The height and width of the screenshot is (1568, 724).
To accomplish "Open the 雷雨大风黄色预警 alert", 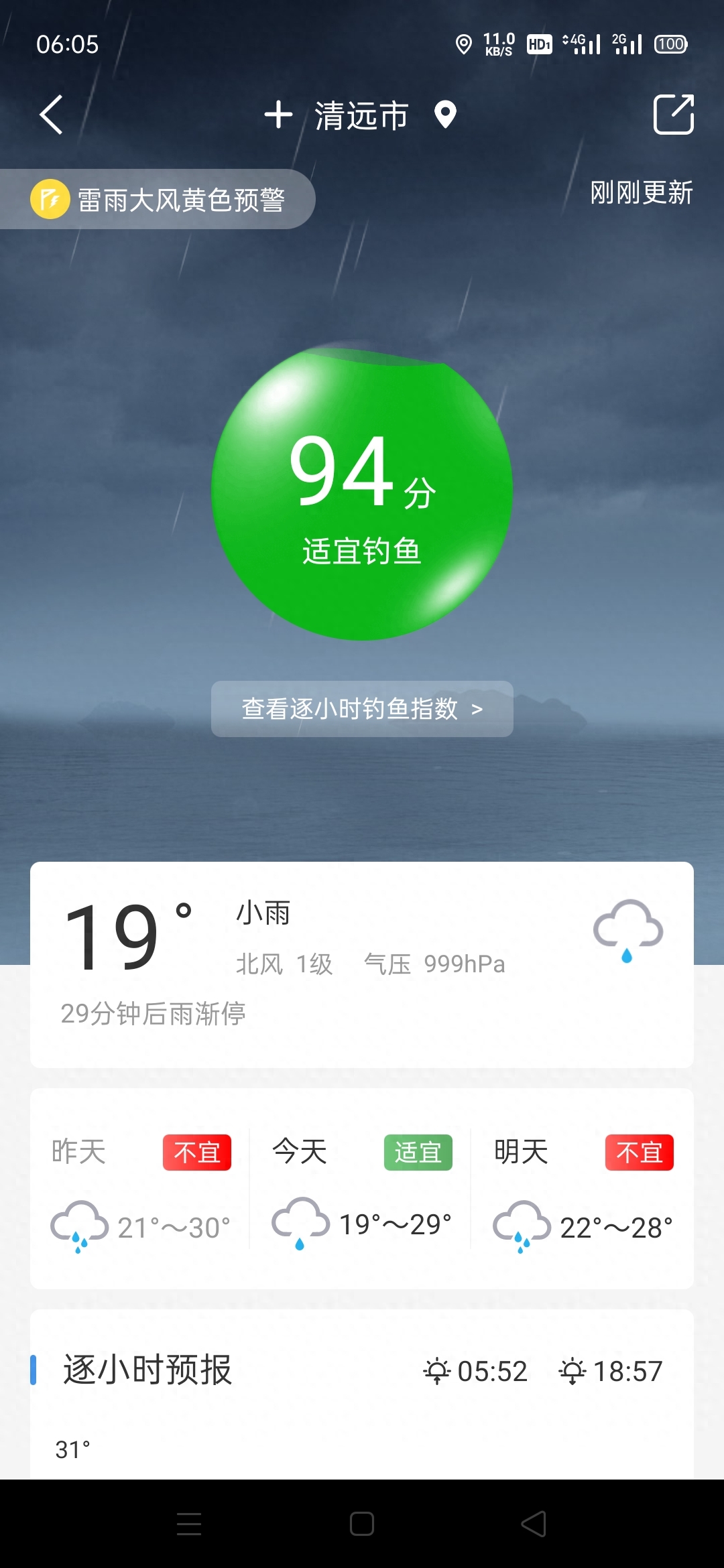I will click(158, 200).
